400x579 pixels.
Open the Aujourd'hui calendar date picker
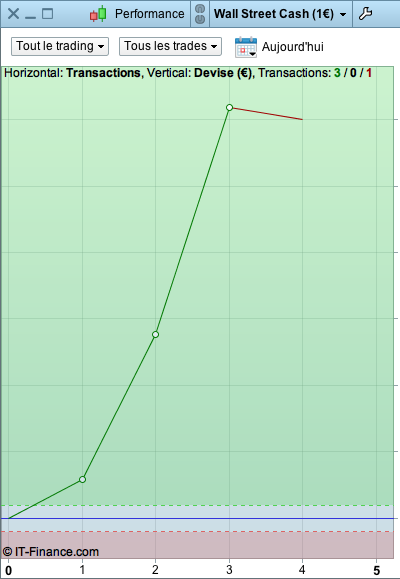point(246,47)
